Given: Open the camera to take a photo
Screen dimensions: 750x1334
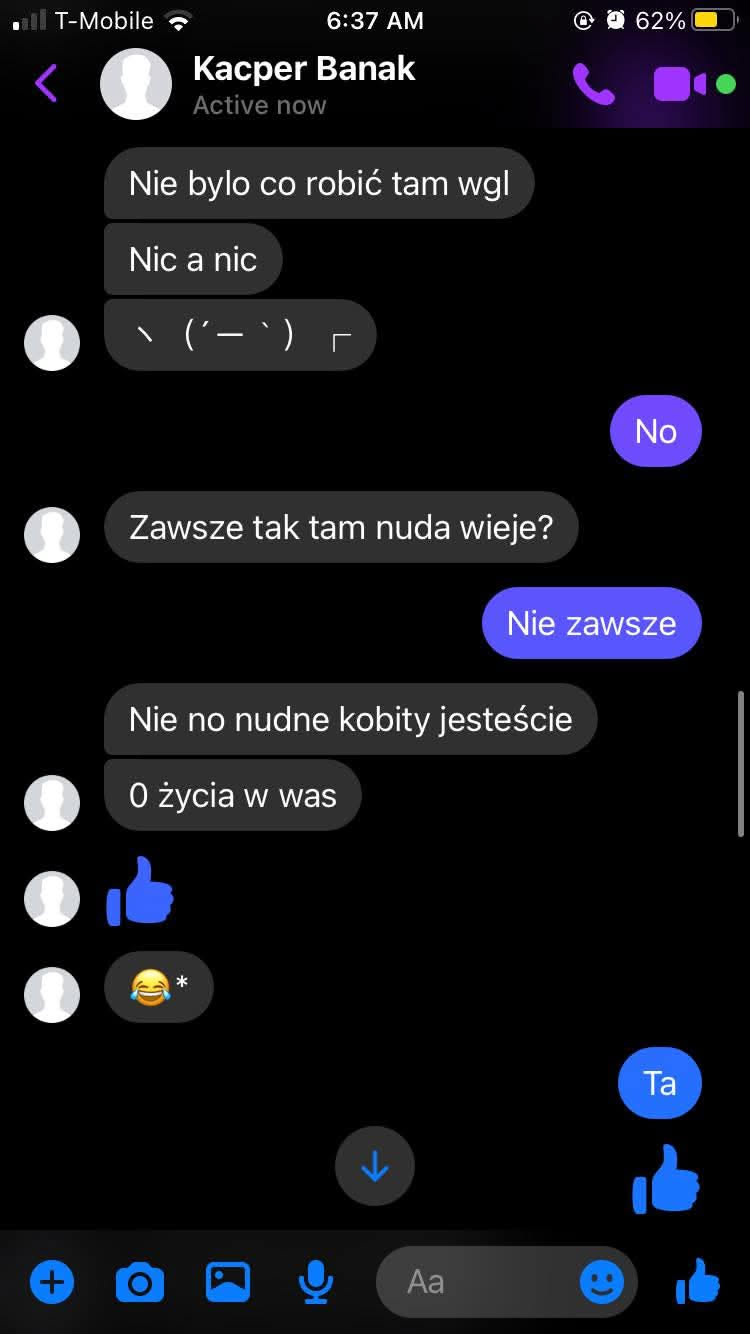Looking at the screenshot, I should (x=139, y=1281).
